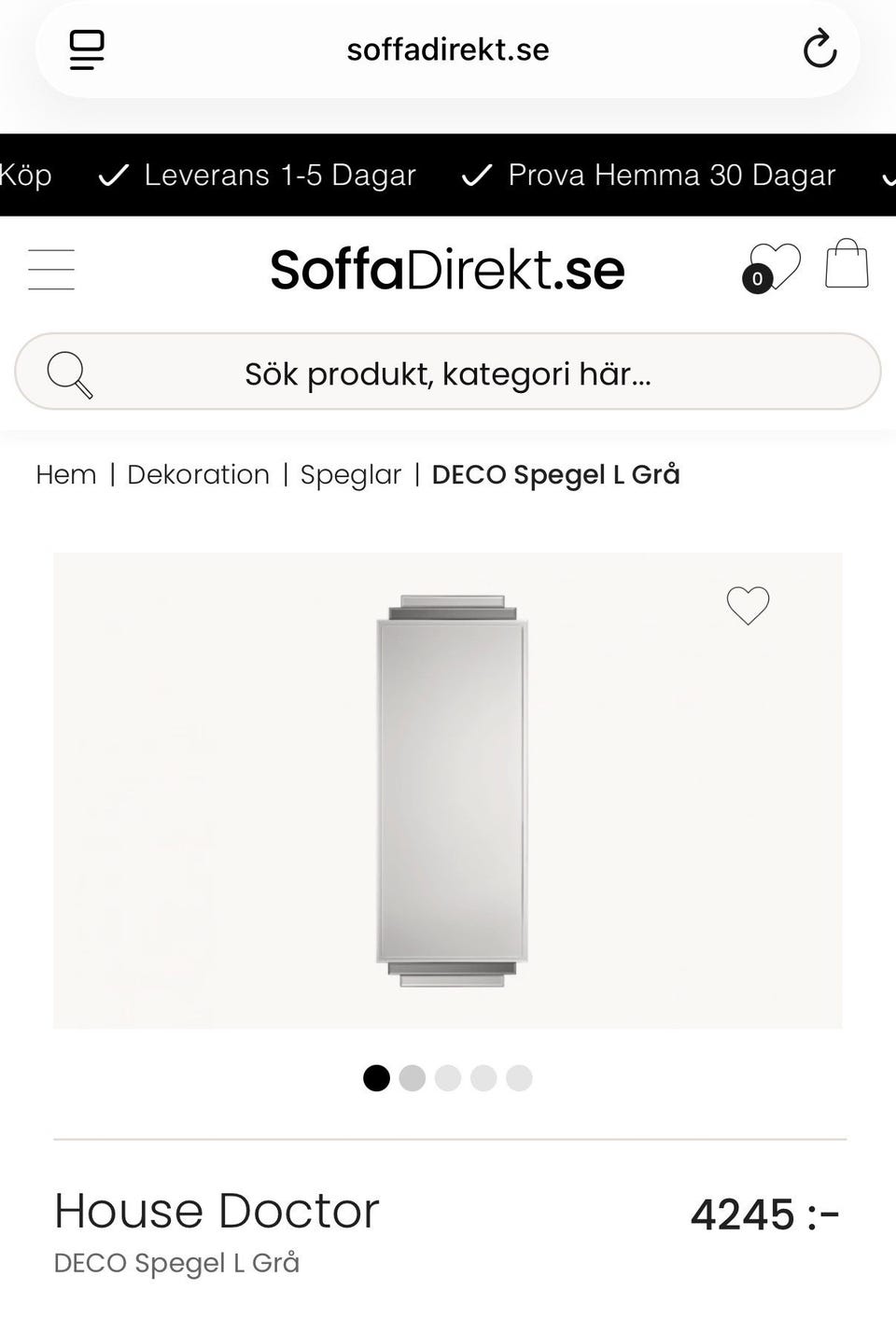Select the last carousel dot
Screen dimensions: 896x1333
pos(520,1078)
